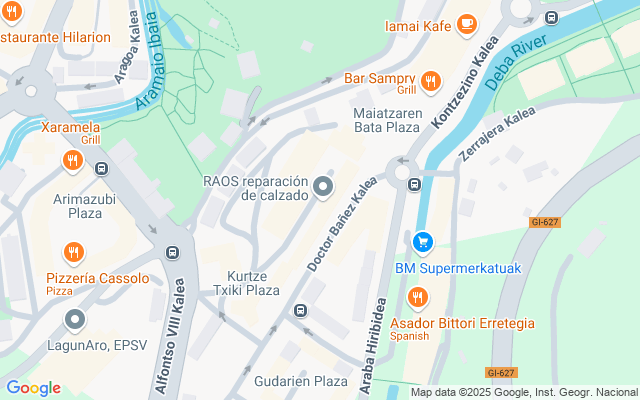Image resolution: width=640 pixels, height=400 pixels.
Task: Select the bus stop on Alfontso VIII Kalea
Action: click(172, 253)
